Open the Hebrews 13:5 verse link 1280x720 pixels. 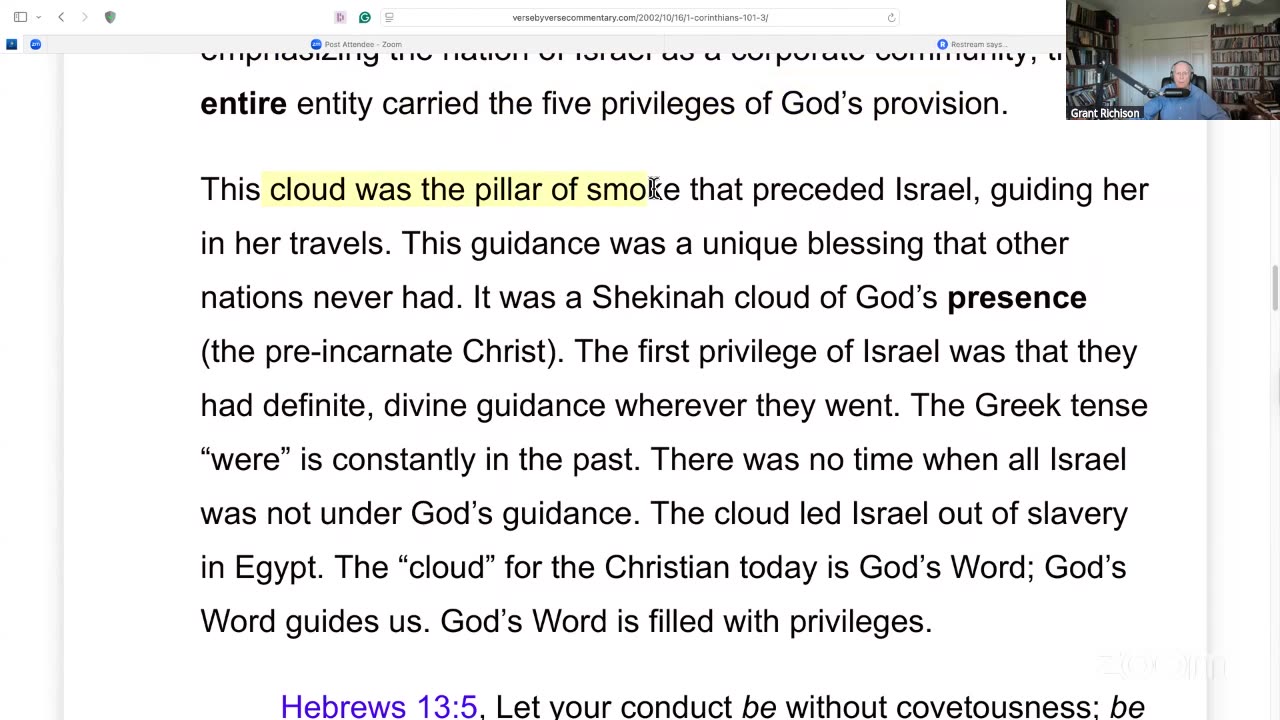tap(378, 706)
